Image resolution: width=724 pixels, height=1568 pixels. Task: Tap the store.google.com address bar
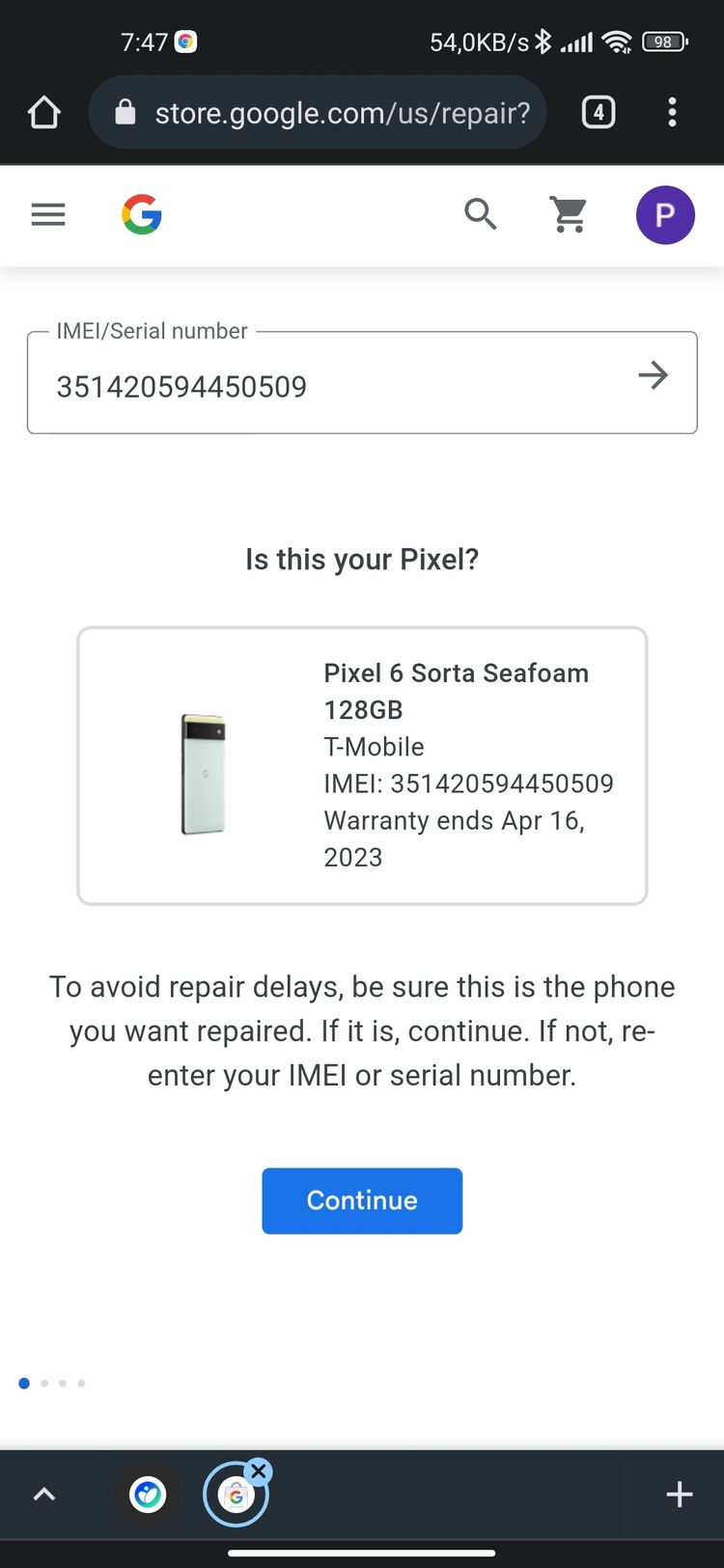coord(318,113)
